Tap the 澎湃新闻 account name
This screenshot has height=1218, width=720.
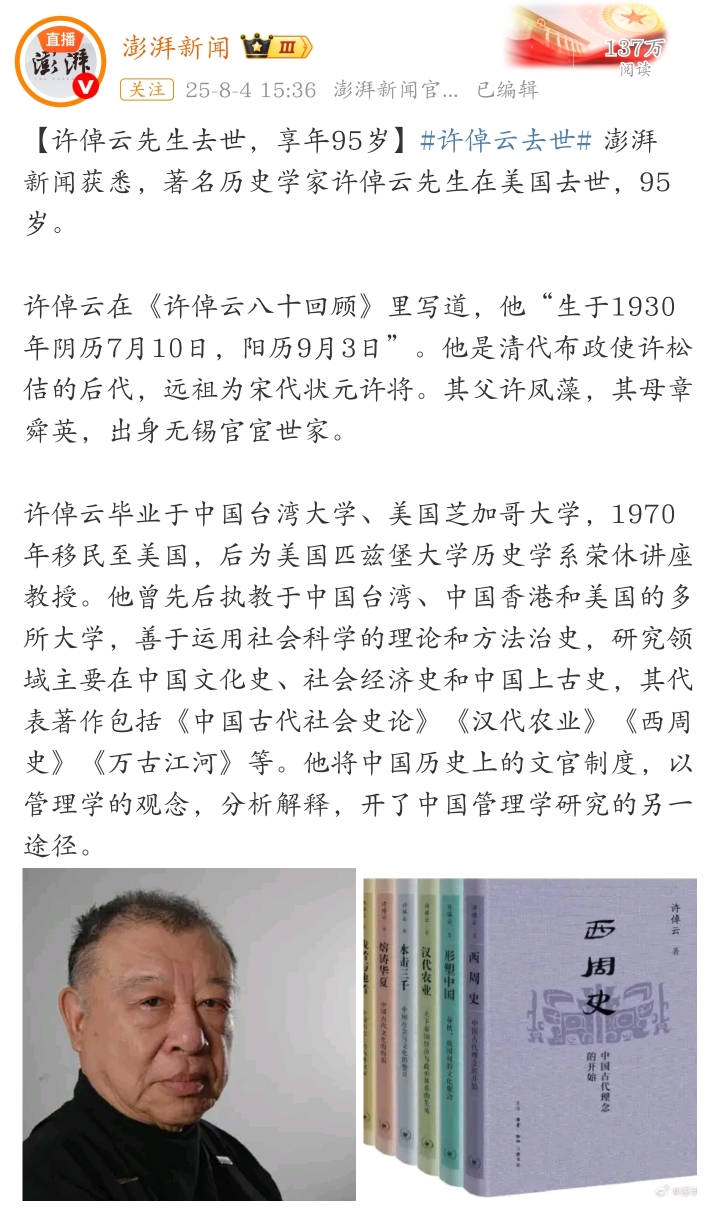click(176, 47)
